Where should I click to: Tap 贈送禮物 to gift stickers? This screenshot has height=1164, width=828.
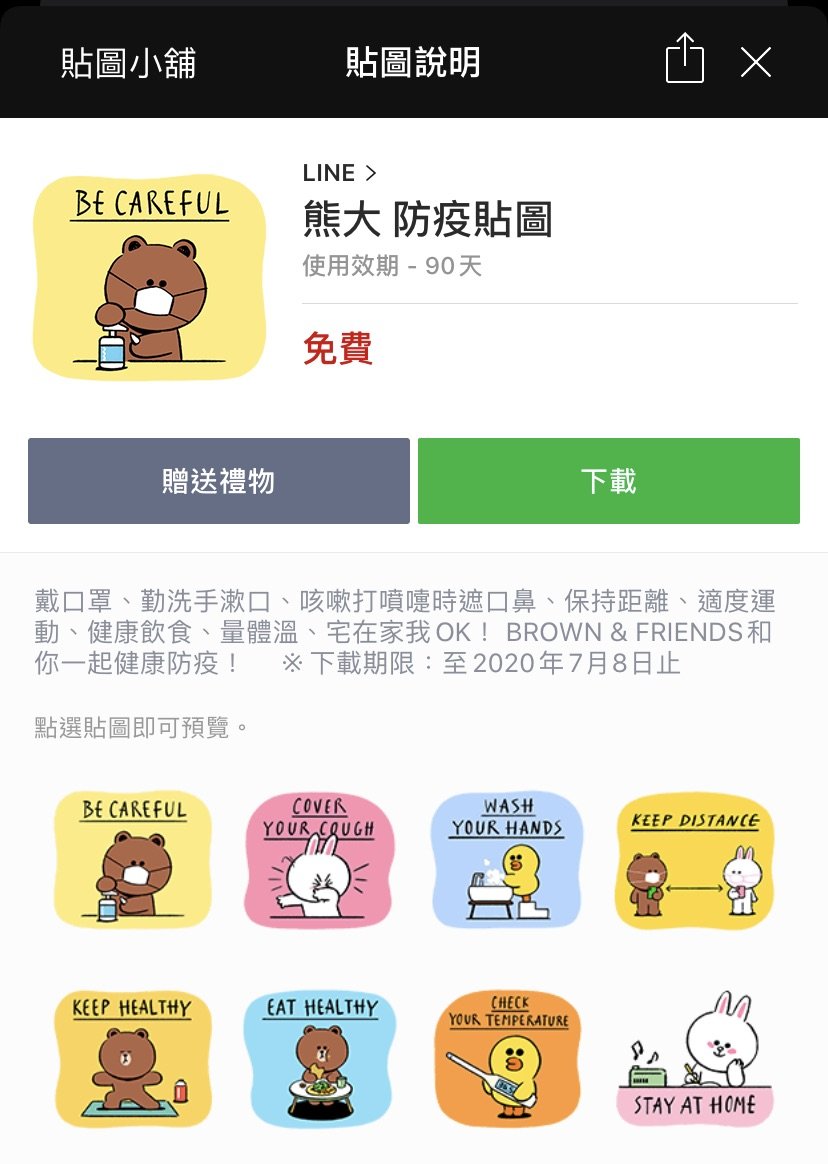tap(219, 481)
